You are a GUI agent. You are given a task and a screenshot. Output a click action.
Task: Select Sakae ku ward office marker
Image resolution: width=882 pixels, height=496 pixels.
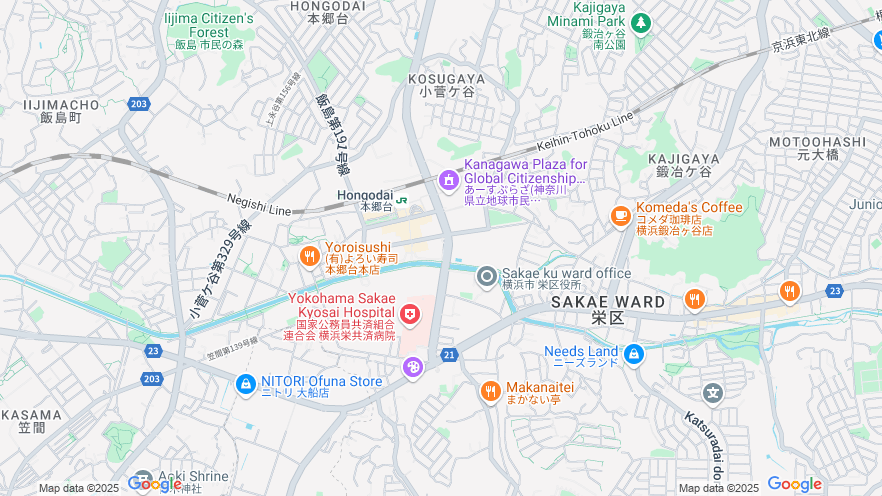coord(487,277)
